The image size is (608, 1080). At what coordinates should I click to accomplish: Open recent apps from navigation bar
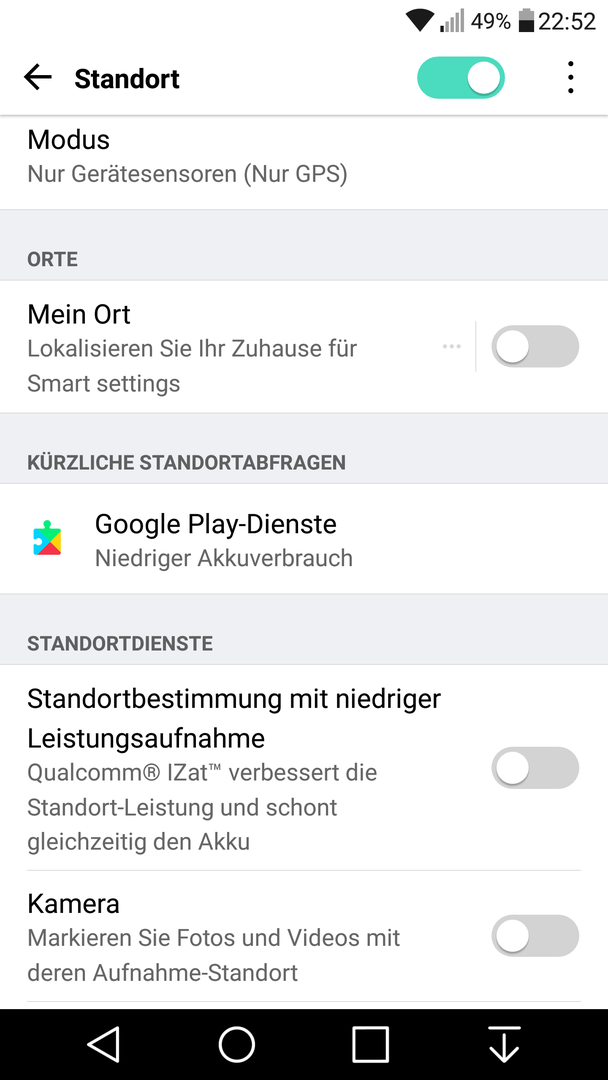(x=370, y=1045)
